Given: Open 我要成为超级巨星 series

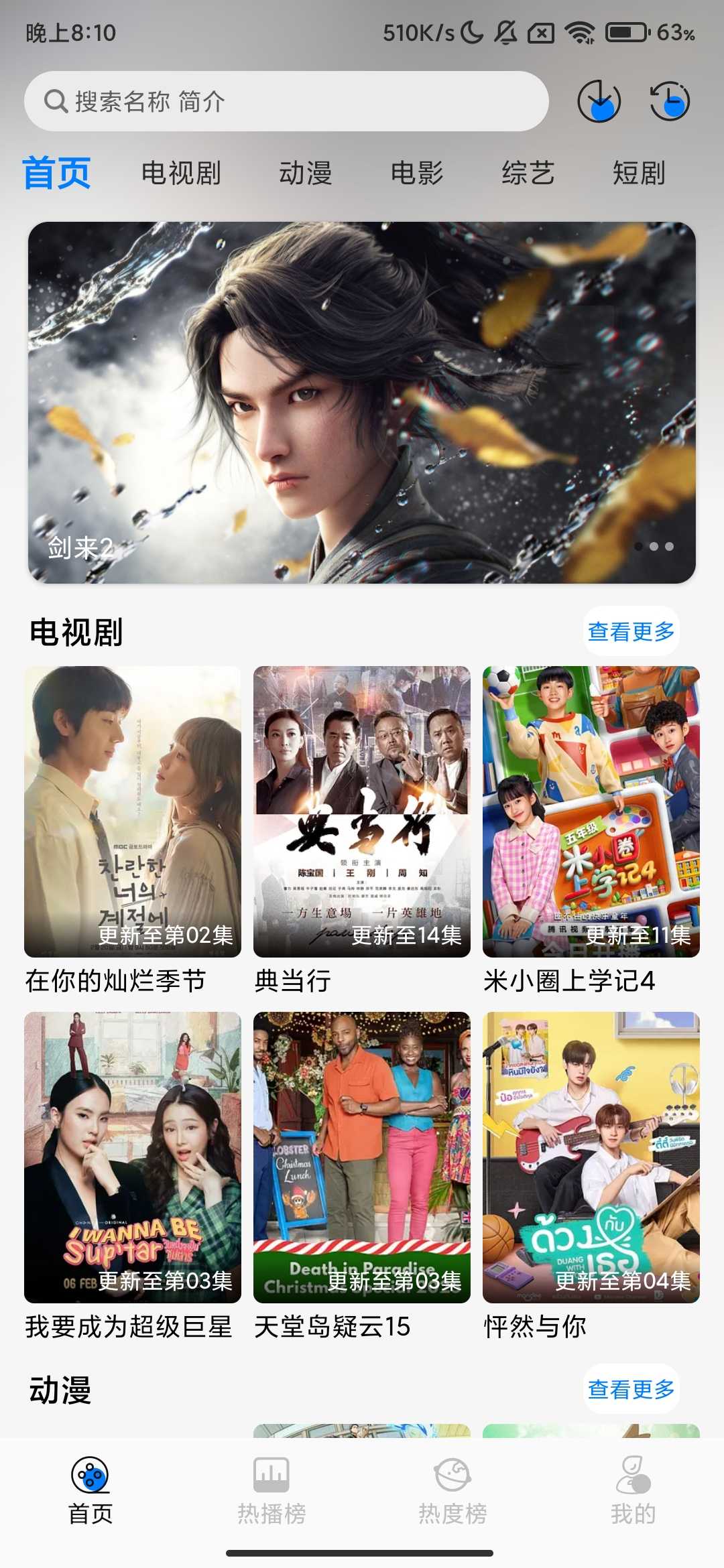Looking at the screenshot, I should (x=133, y=1157).
